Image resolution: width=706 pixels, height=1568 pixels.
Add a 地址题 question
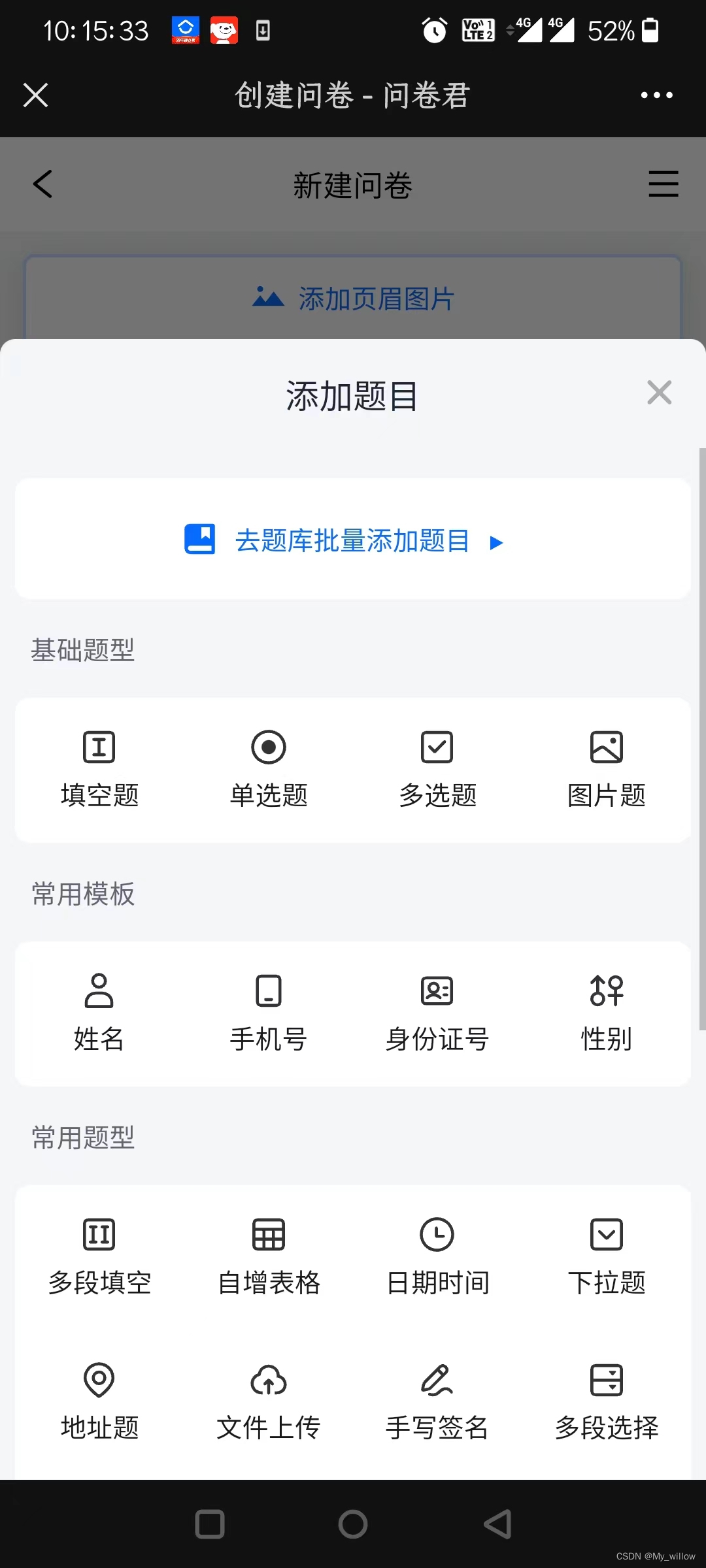click(99, 1402)
